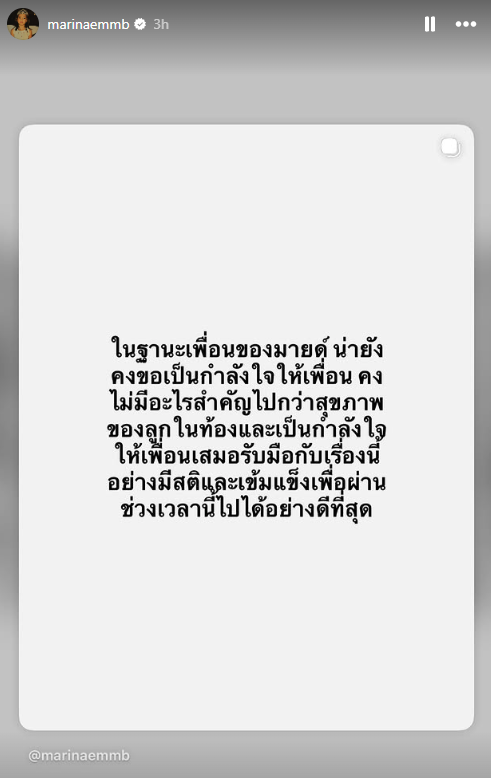Open the three-dot more options menu

(x=466, y=24)
